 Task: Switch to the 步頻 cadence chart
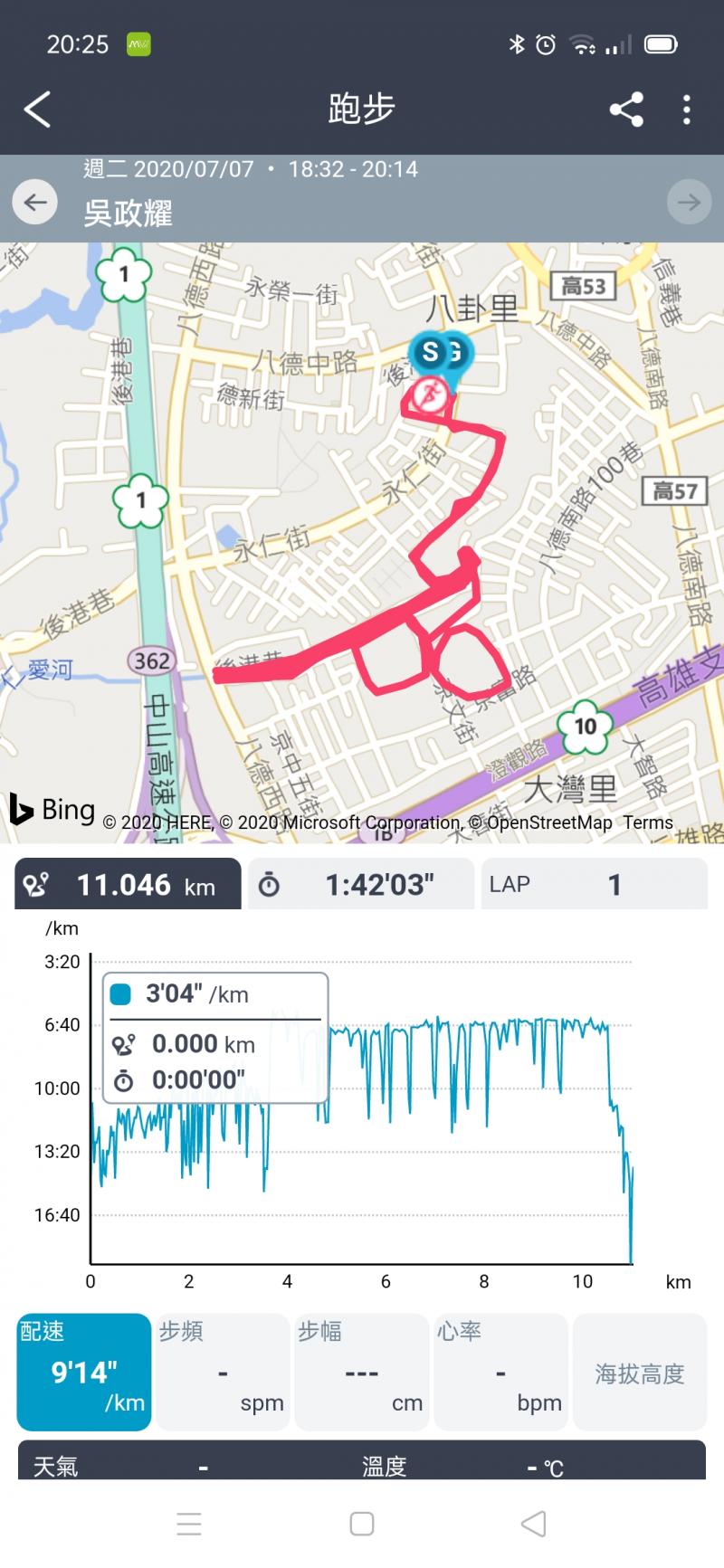(223, 1372)
